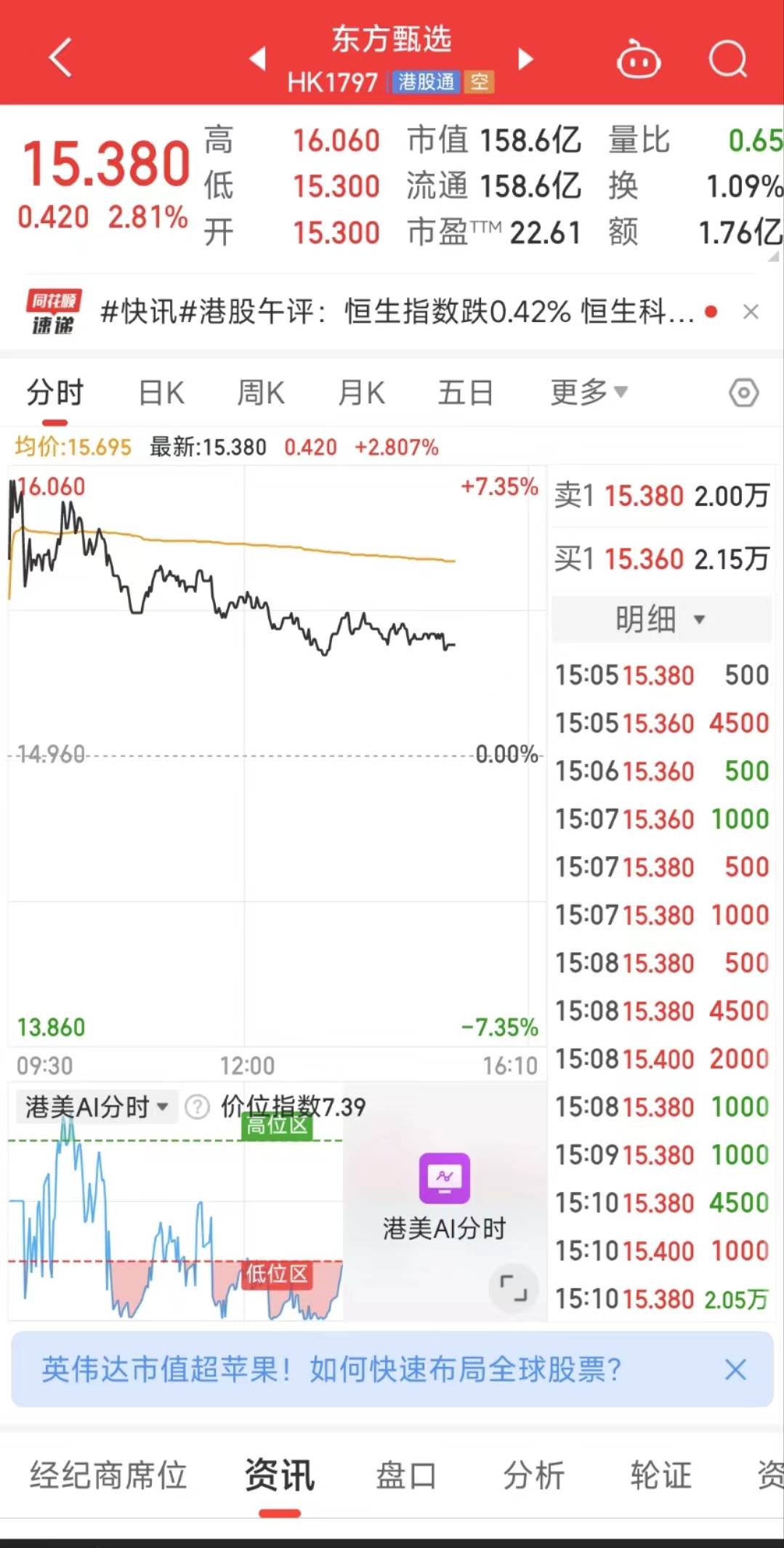Switch to the 盘口 tab

pyautogui.click(x=405, y=1476)
